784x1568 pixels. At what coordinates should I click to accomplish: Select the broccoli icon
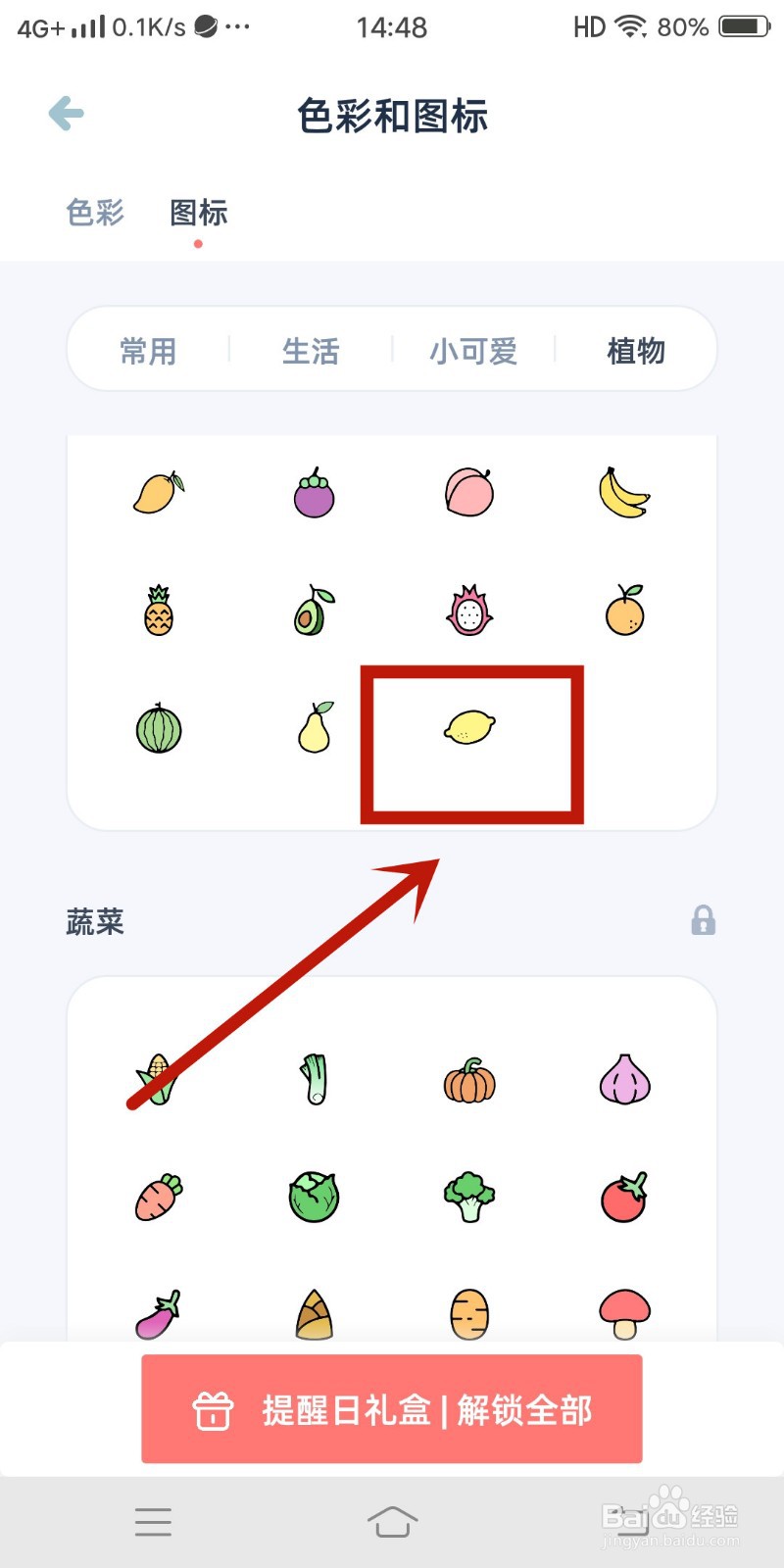pos(468,1198)
